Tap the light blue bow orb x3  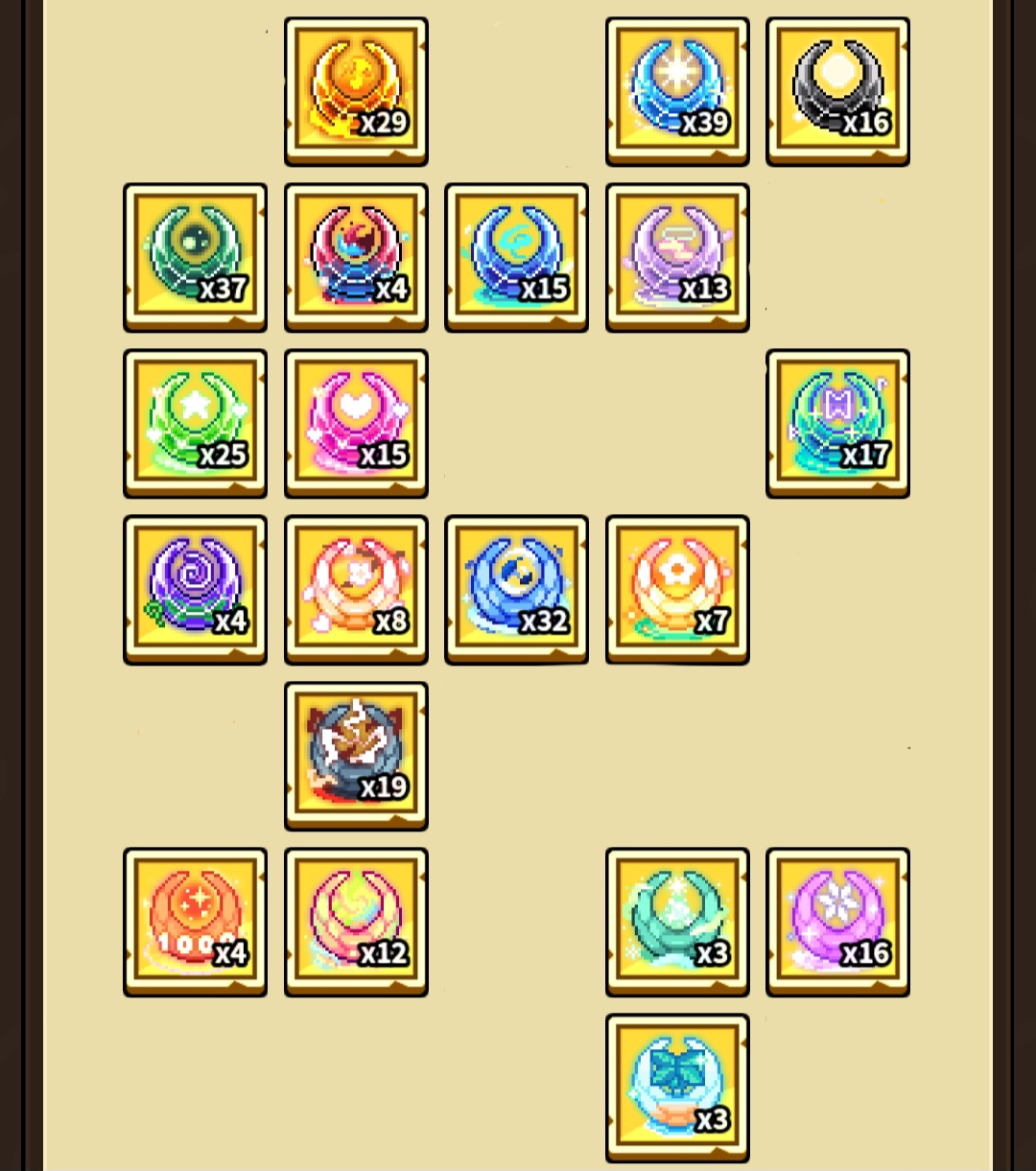677,1088
